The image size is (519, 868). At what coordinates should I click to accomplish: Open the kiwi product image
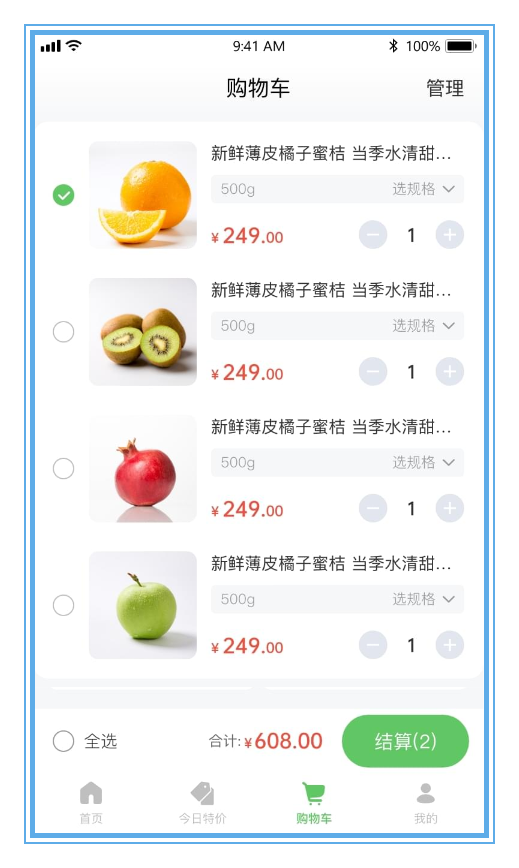(143, 332)
